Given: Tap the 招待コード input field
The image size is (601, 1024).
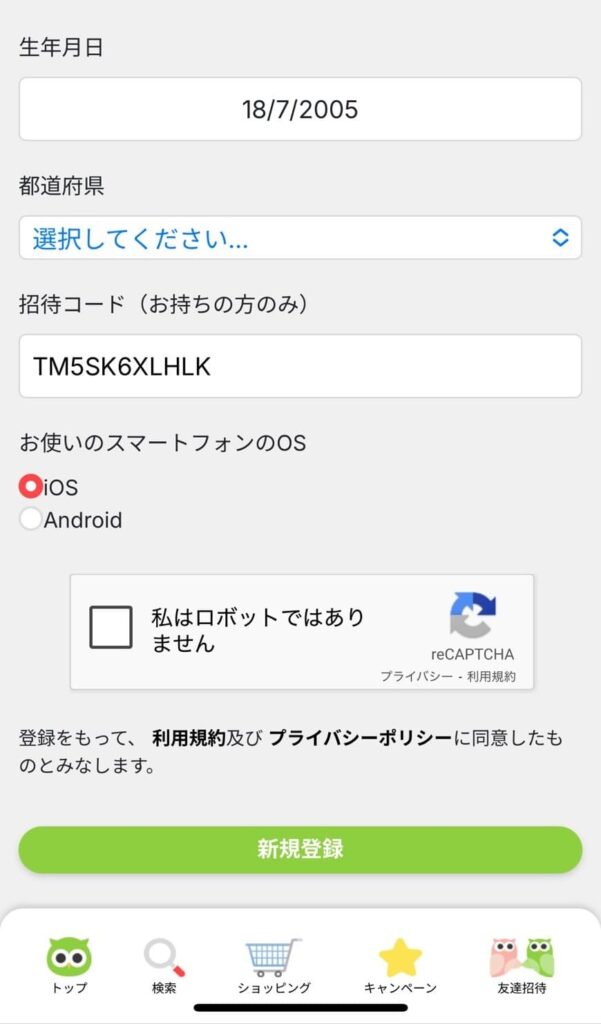Looking at the screenshot, I should tap(300, 366).
